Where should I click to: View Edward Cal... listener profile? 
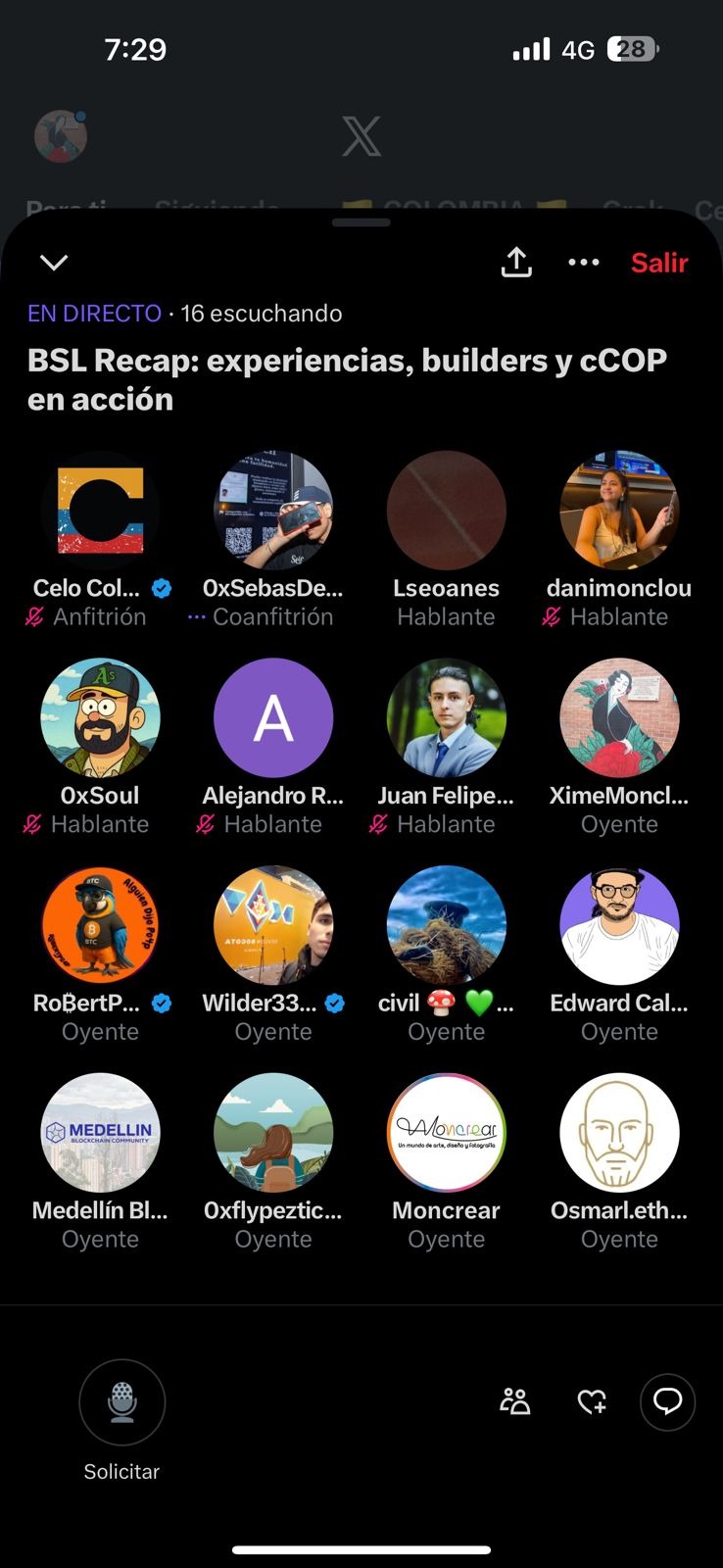(619, 926)
